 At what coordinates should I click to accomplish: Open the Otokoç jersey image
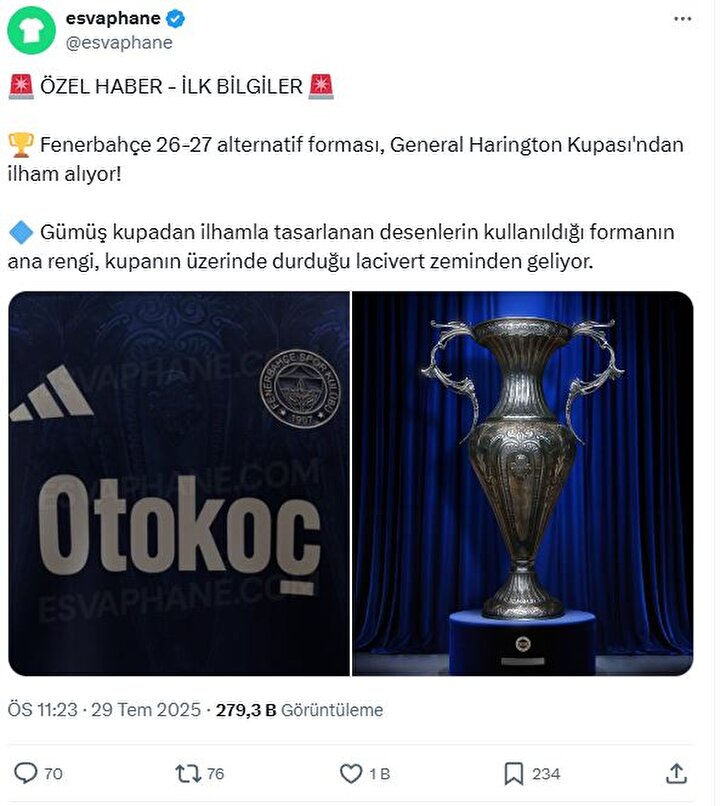coord(180,483)
